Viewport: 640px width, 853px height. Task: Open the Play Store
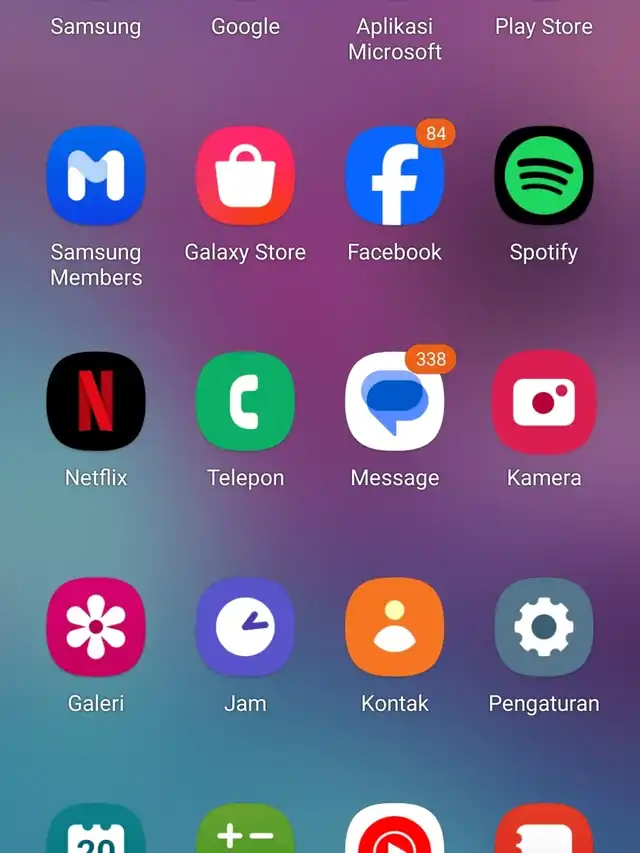click(543, 26)
